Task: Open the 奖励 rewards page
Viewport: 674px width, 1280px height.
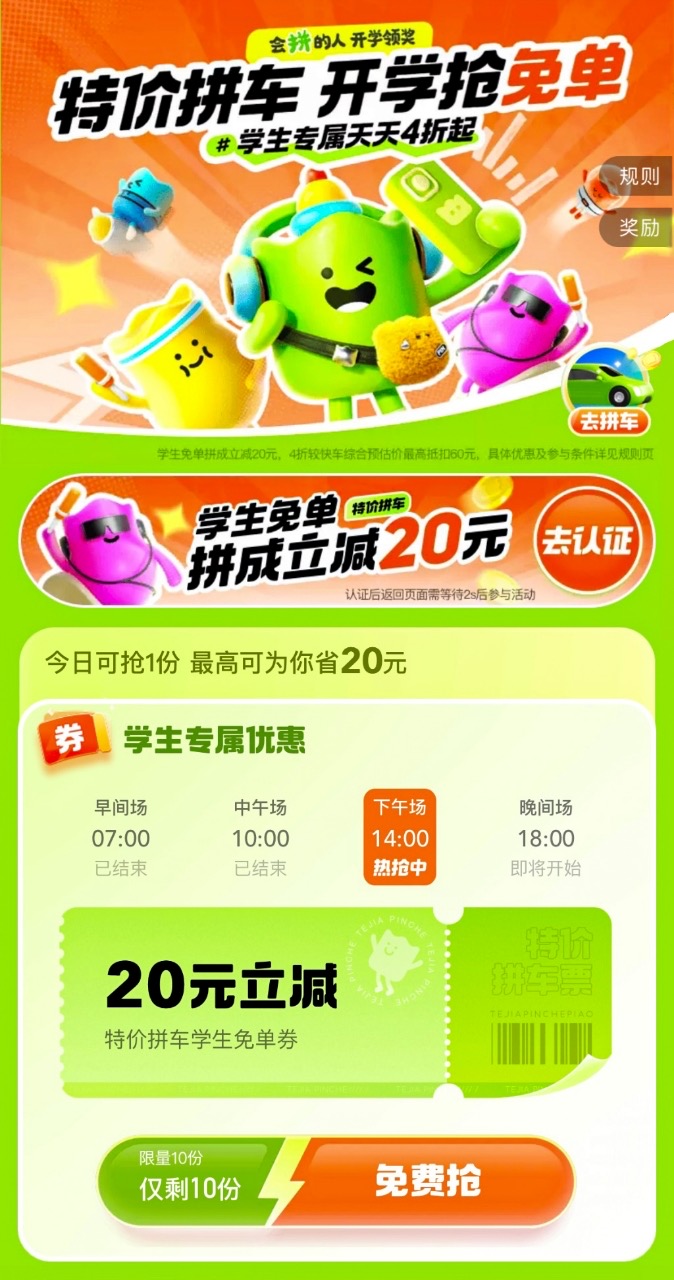Action: pos(638,227)
